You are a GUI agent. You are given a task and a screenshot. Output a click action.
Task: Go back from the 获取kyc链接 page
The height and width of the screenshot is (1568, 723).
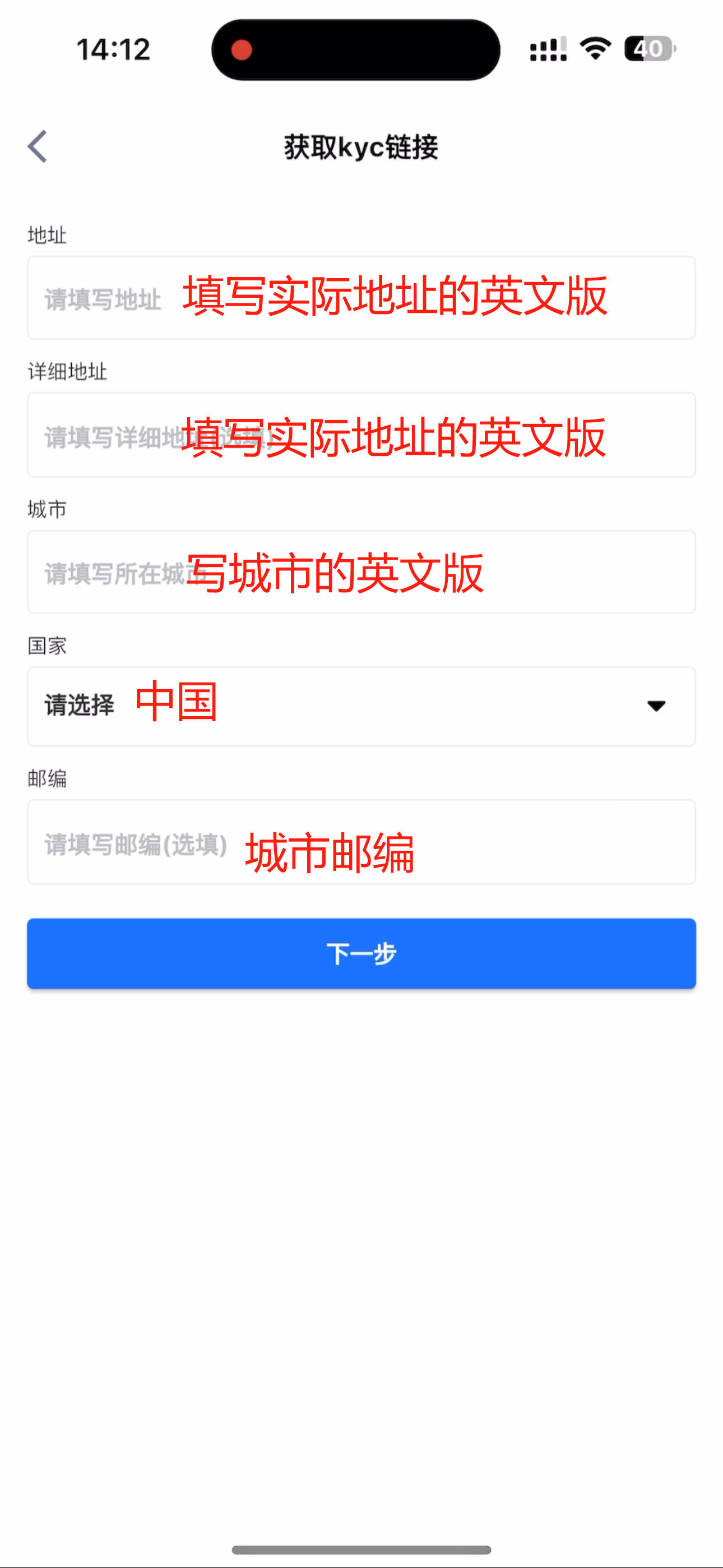[x=38, y=147]
